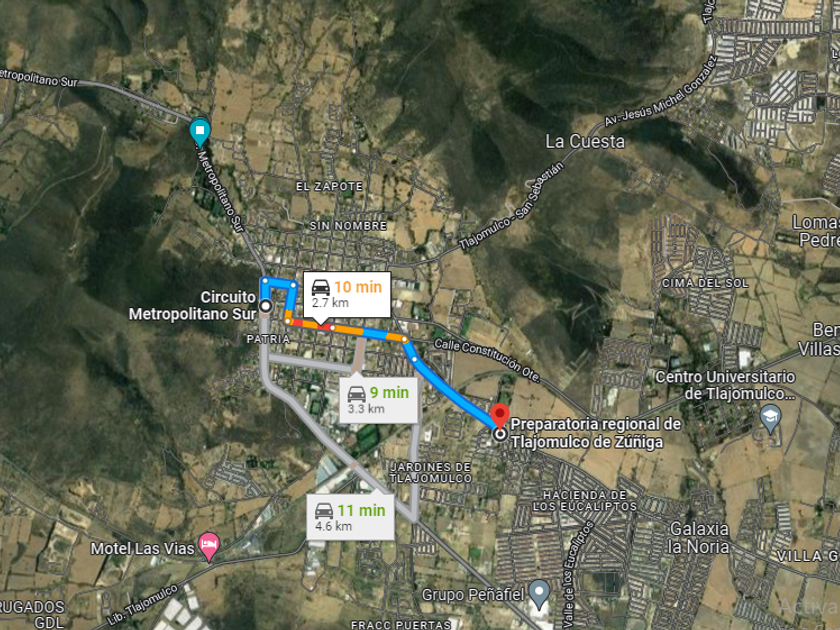Open the Motel Las Vias map pin
The width and height of the screenshot is (840, 630).
[x=209, y=547]
